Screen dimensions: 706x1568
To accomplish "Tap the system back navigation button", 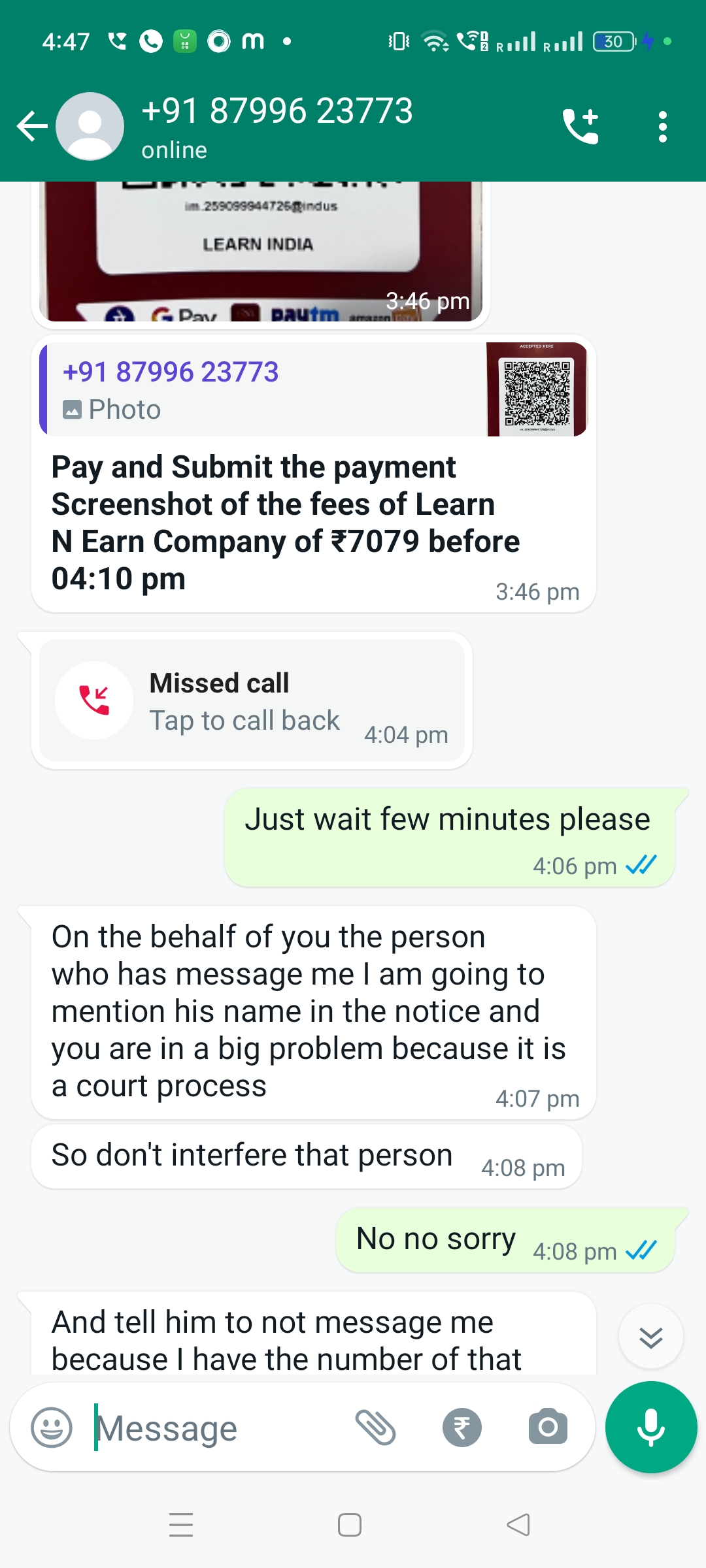I will click(x=518, y=1526).
